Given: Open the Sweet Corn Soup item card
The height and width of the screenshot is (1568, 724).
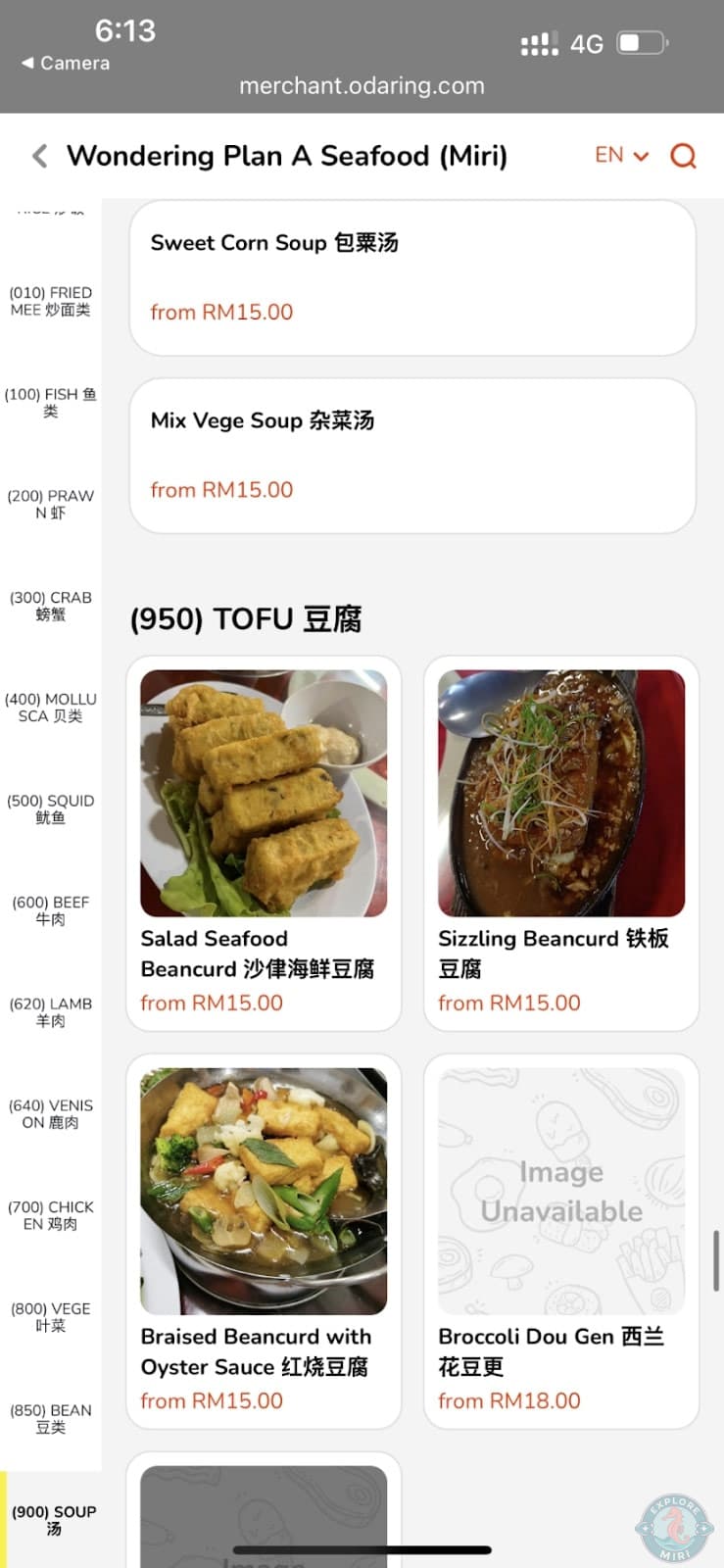Looking at the screenshot, I should [x=411, y=276].
